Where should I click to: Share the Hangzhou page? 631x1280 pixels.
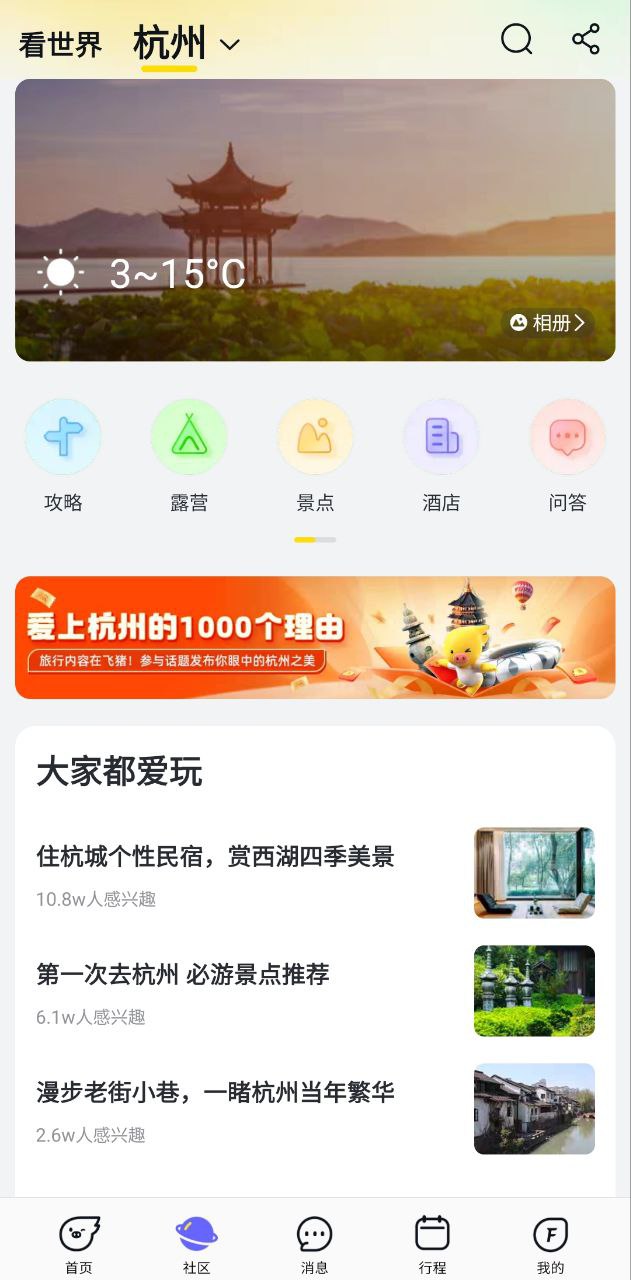click(586, 40)
